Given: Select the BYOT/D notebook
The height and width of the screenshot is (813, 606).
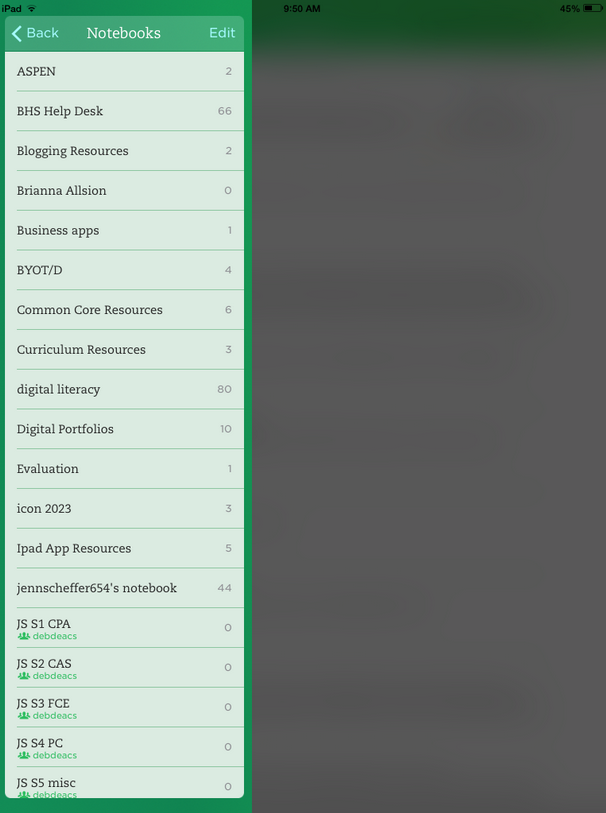Looking at the screenshot, I should [x=124, y=270].
